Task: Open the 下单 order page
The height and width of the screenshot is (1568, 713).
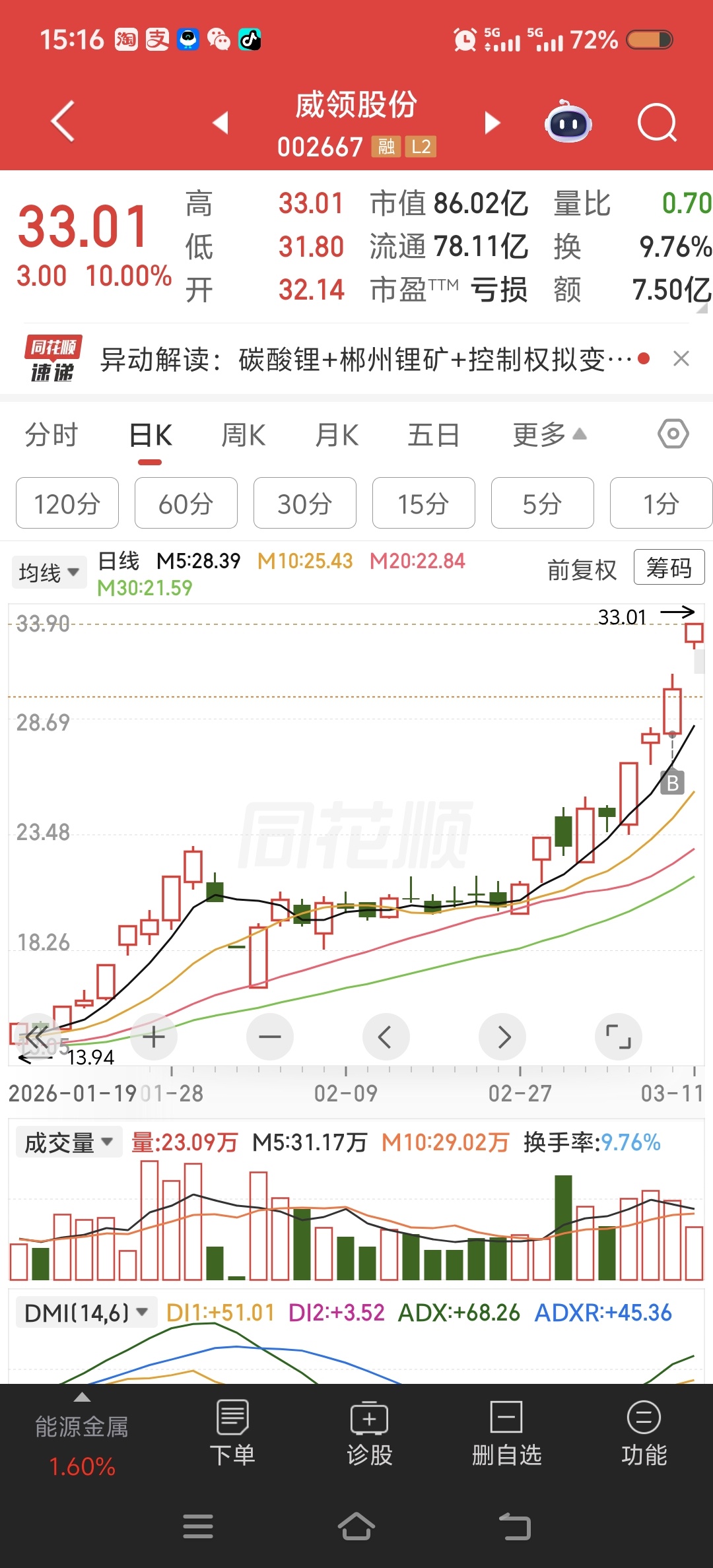Action: coord(232,1433)
